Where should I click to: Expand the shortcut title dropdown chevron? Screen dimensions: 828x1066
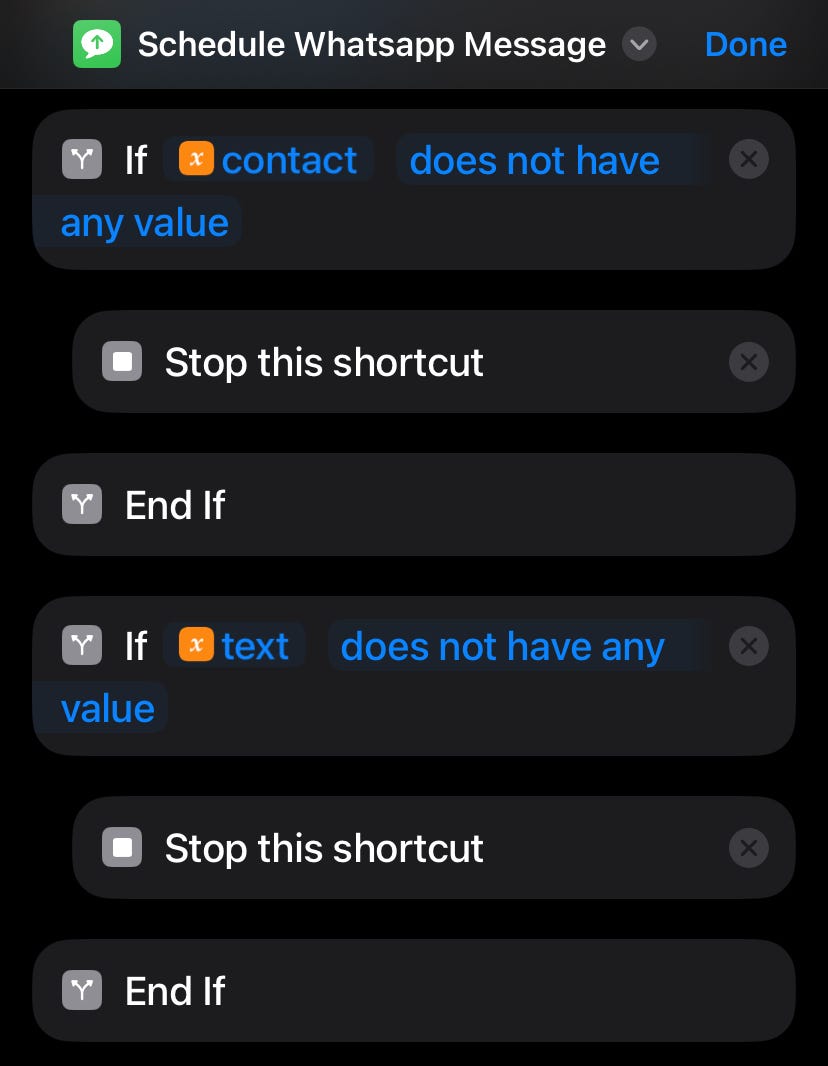(x=639, y=45)
